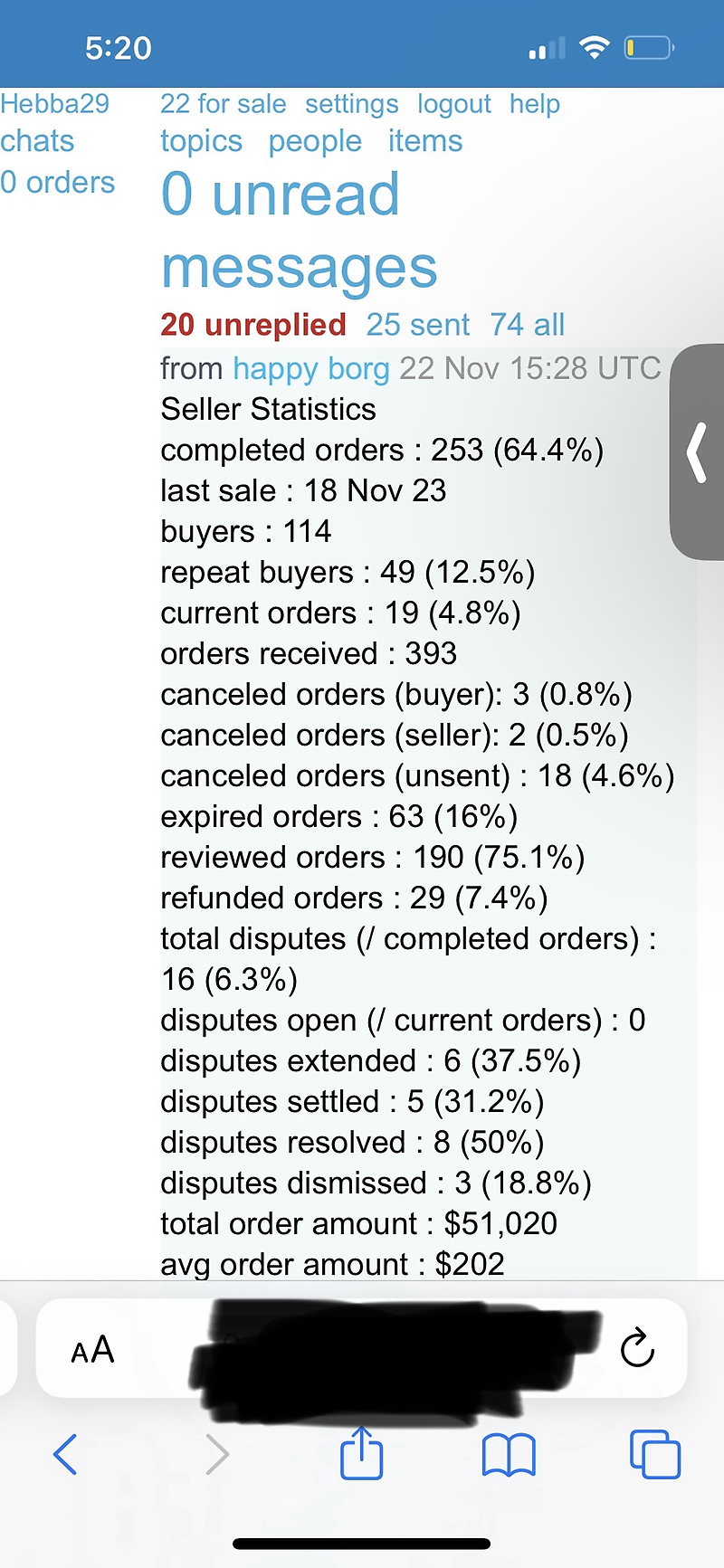Go back in Safari
Viewport: 724px width, 1568px height.
(65, 1454)
